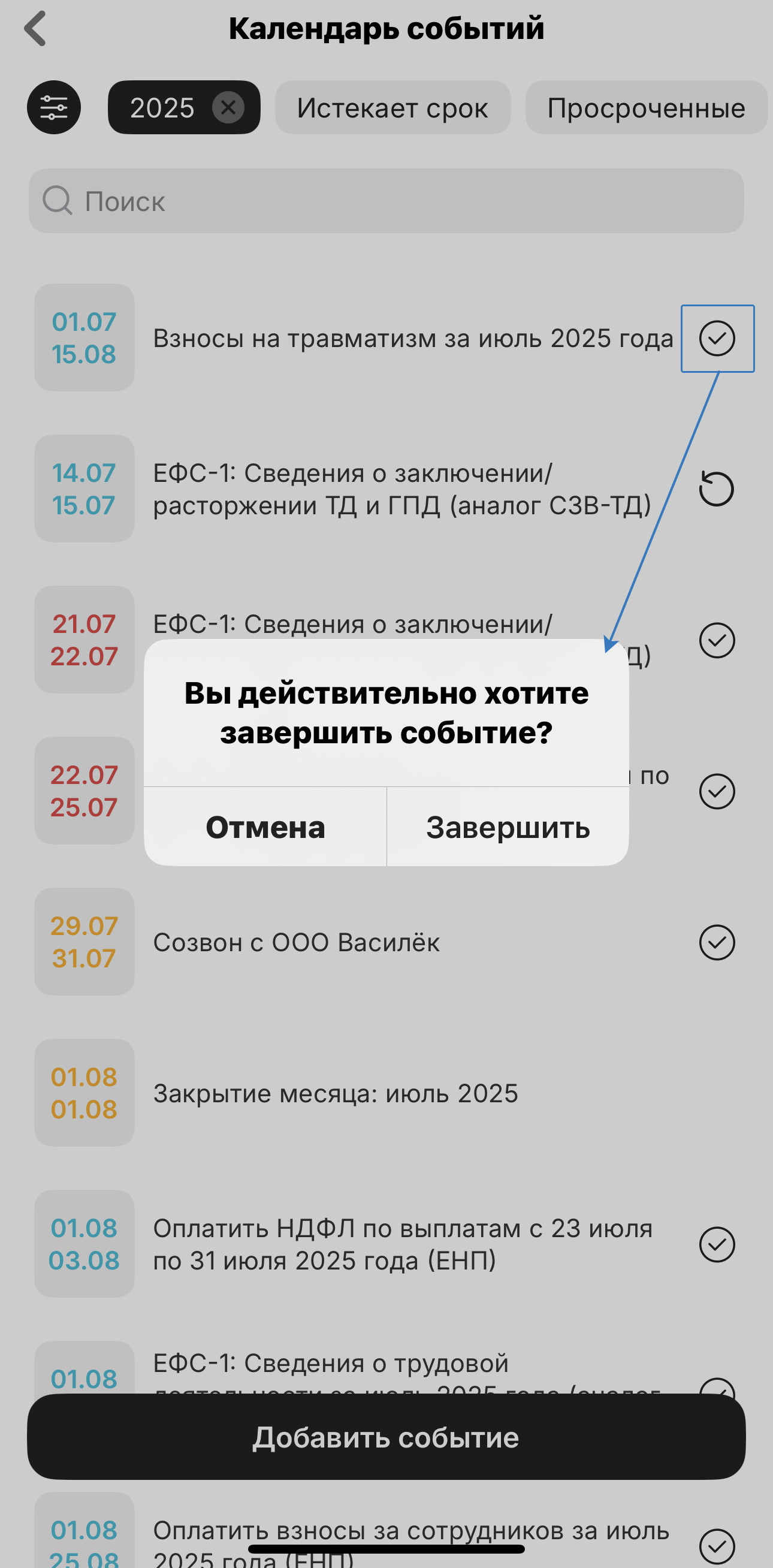Screen dimensions: 773x1568
Task: Focus the Поиск search field
Action: point(386,201)
